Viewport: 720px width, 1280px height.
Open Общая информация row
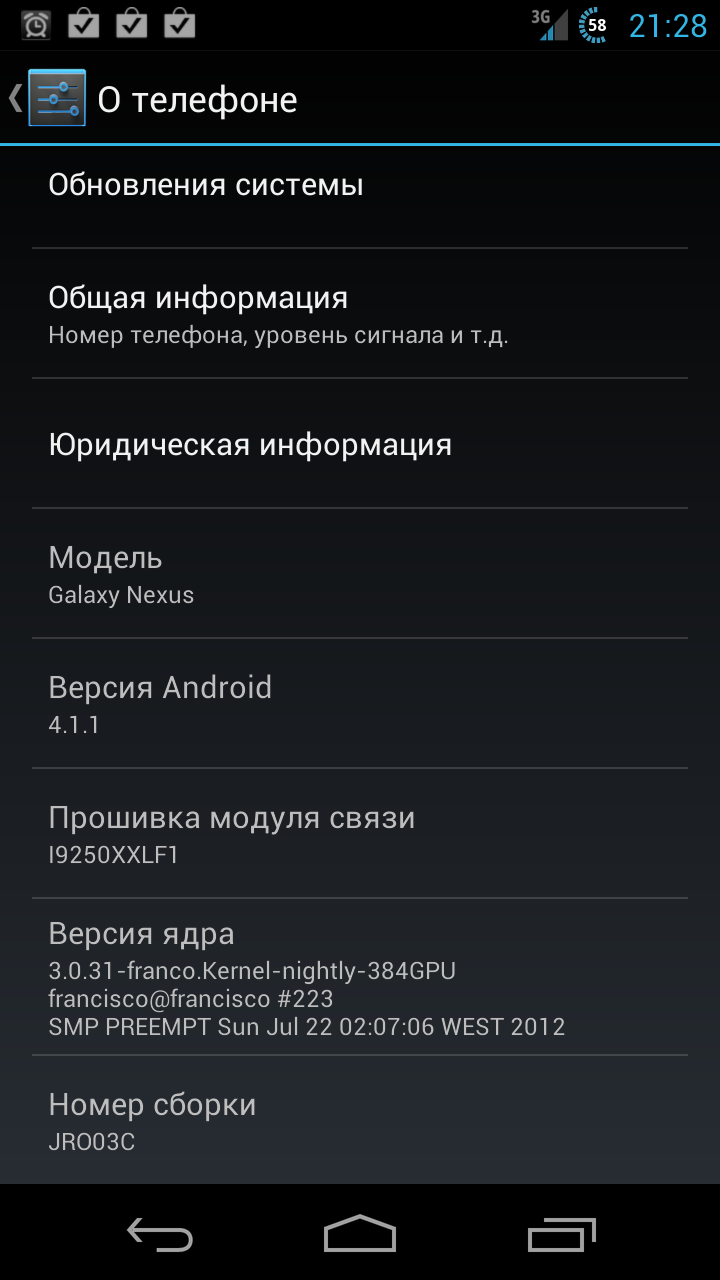pyautogui.click(x=360, y=313)
